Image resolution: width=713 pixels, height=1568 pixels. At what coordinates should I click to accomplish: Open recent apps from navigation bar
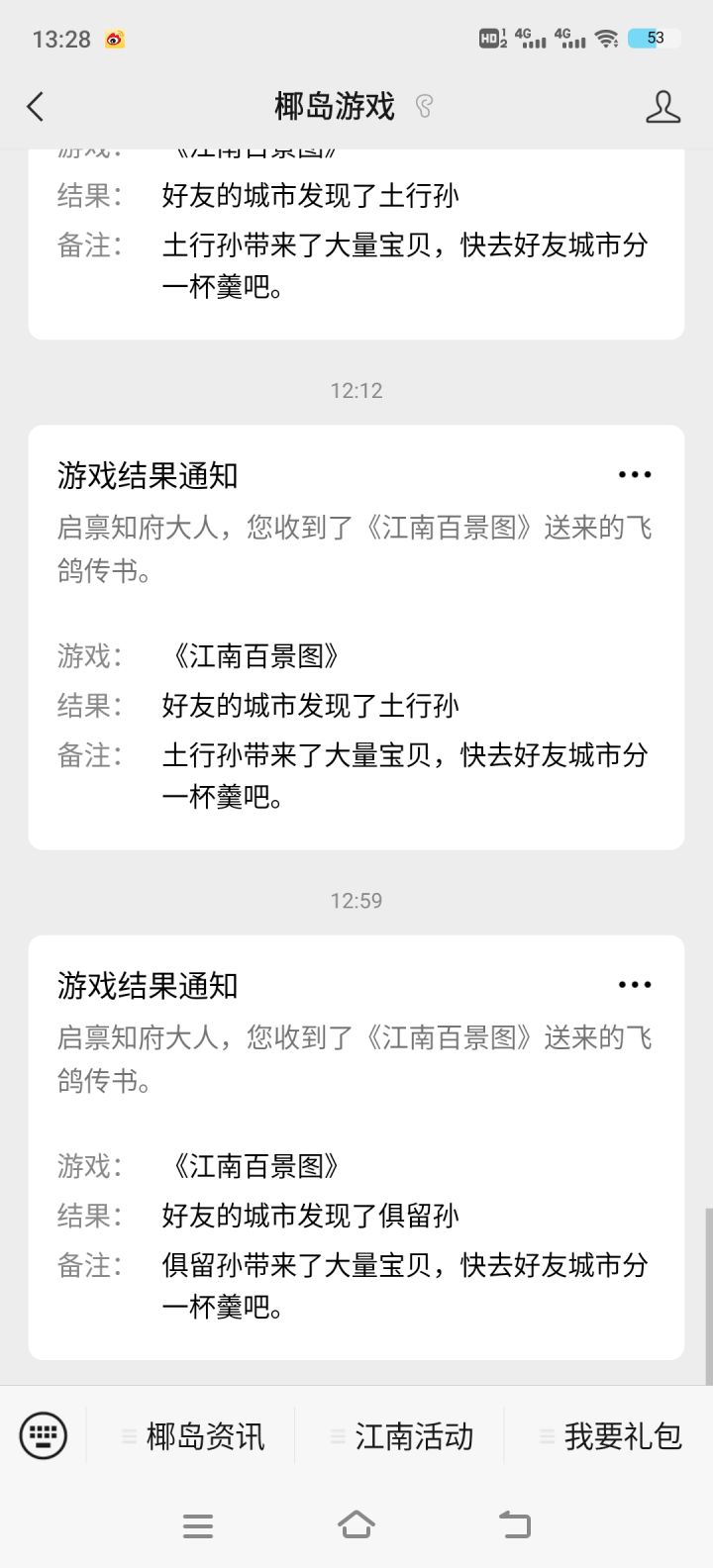pos(198,1525)
